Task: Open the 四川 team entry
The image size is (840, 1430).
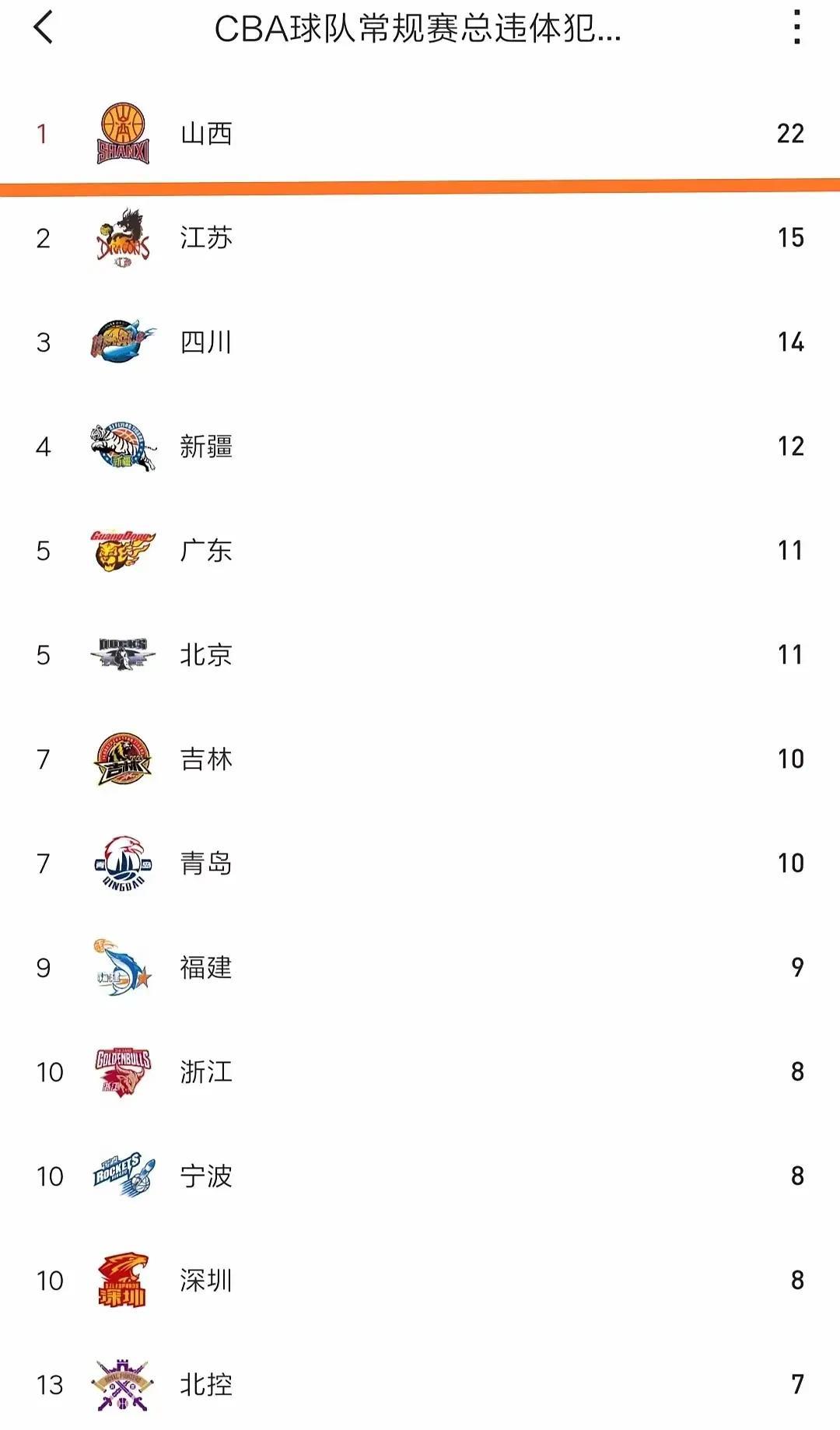Action: 420,342
